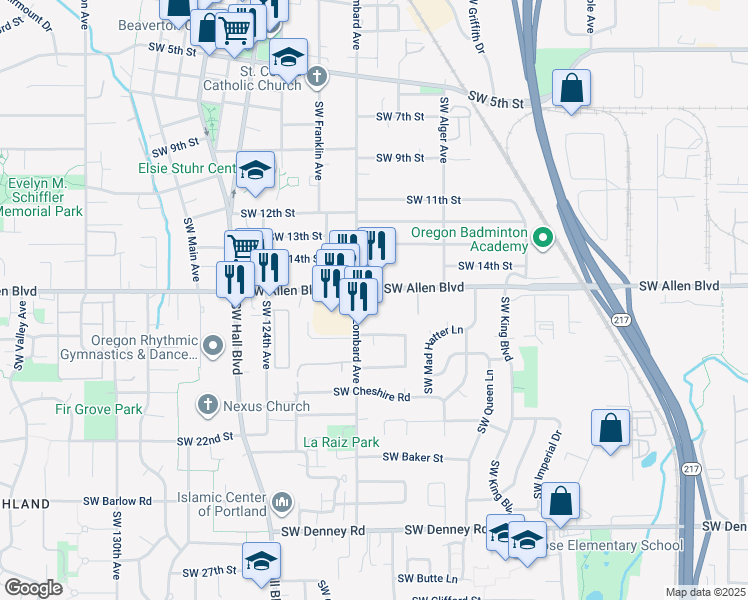
Task: Select the Oregon Rhythmic Gymnastics & Dance pin
Action: click(212, 346)
